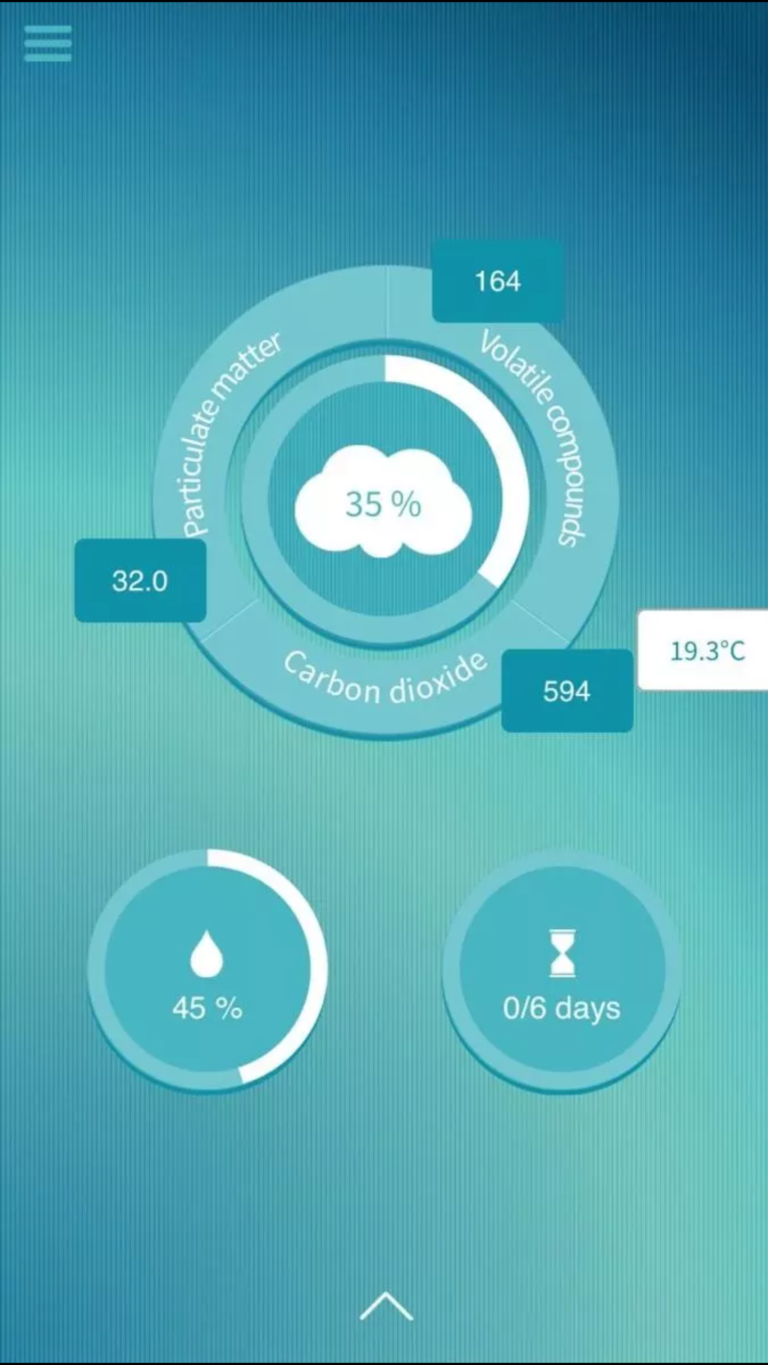Expand the bottom panel with up chevron
This screenshot has height=1365, width=768.
coord(386,1305)
